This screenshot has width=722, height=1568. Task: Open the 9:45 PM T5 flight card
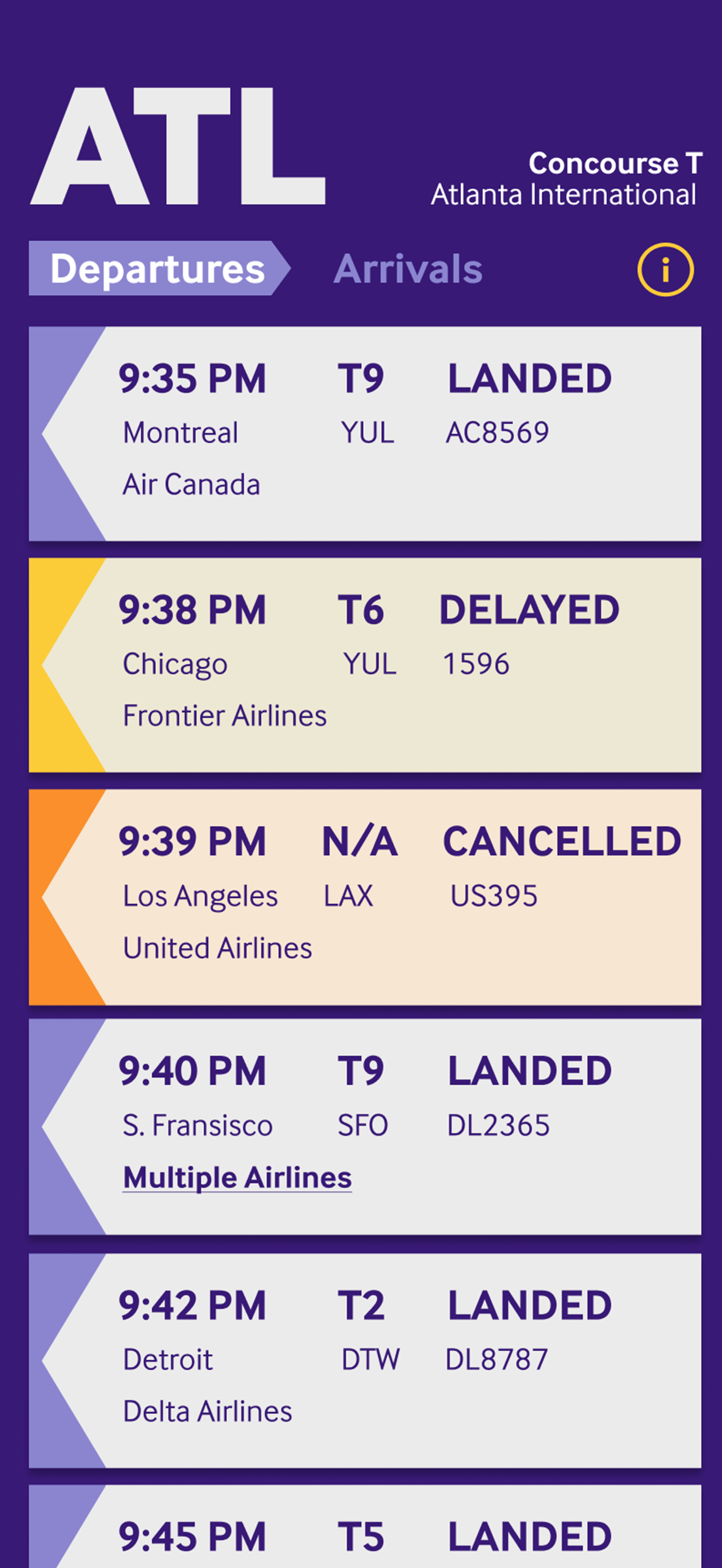365,1526
